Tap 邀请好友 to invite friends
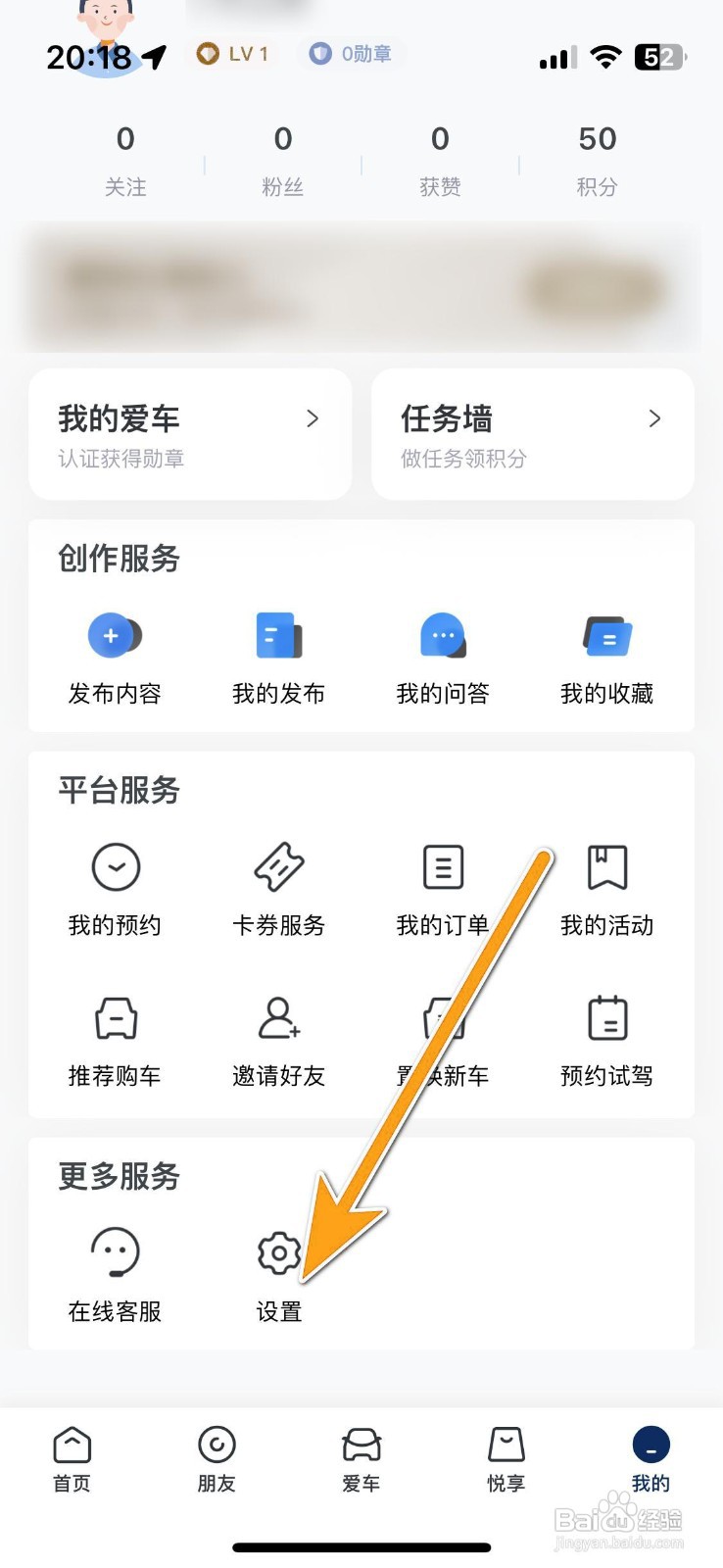This screenshot has width=723, height=1568. (278, 1039)
